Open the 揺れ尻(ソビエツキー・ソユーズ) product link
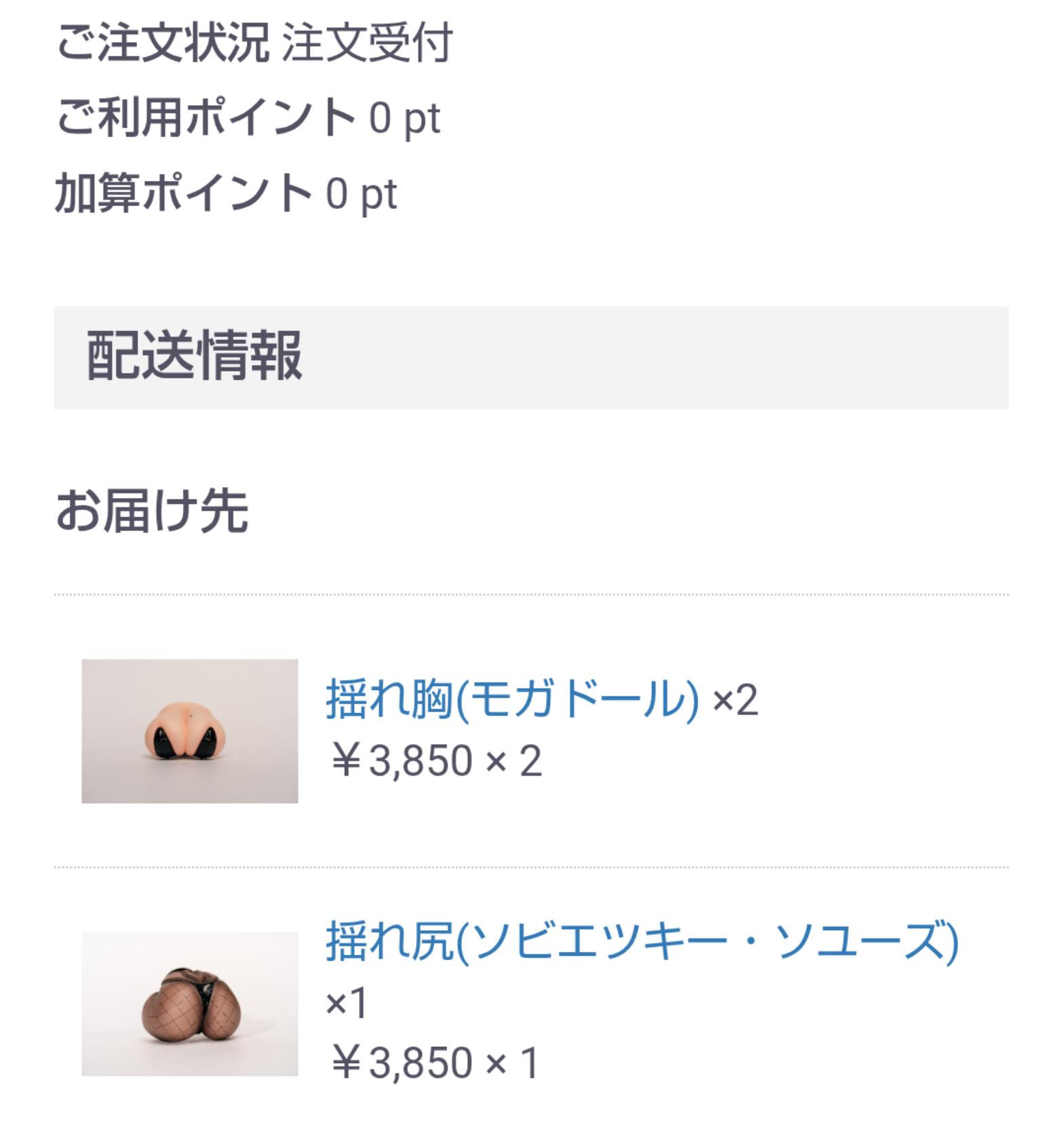 (x=641, y=941)
